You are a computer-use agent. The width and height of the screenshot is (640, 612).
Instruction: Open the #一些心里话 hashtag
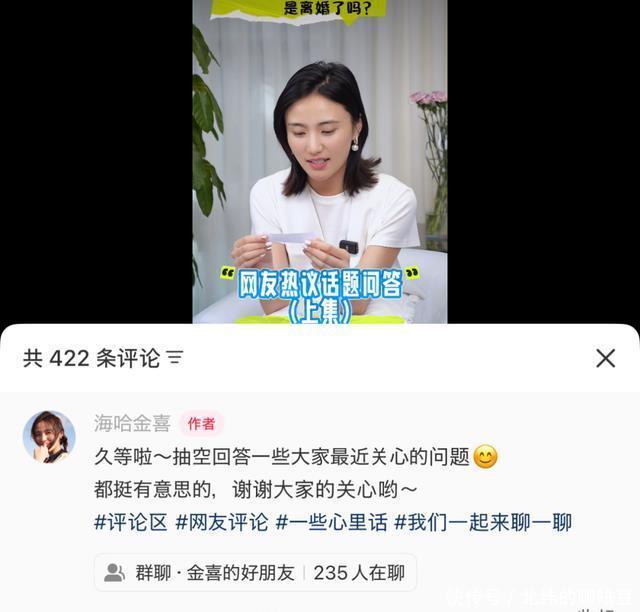click(331, 522)
